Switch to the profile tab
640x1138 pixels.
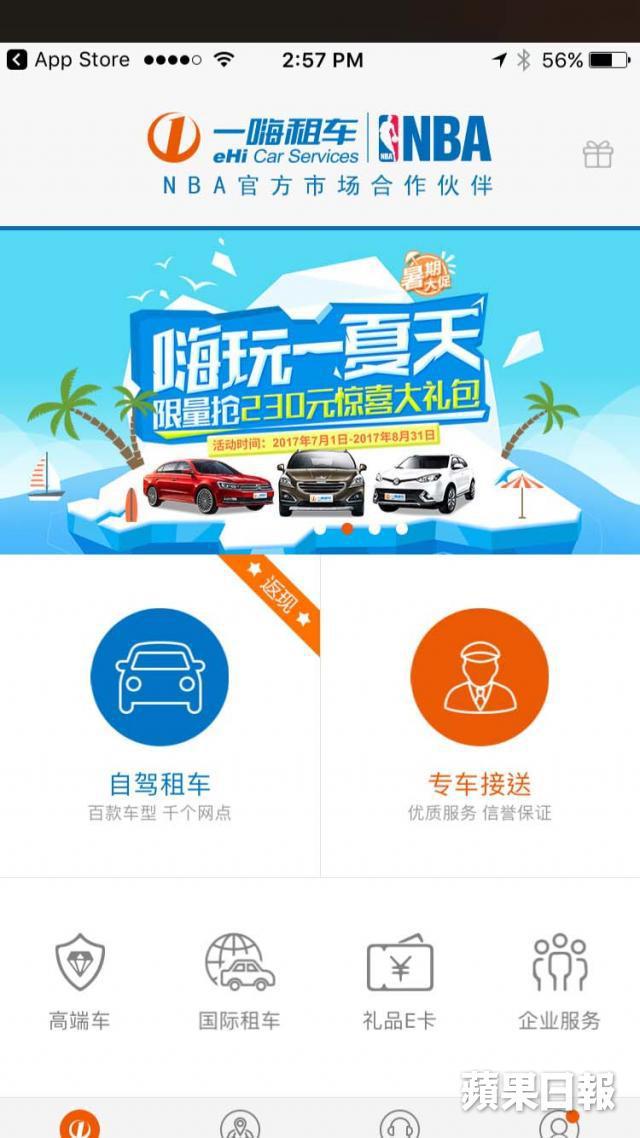[x=559, y=1124]
